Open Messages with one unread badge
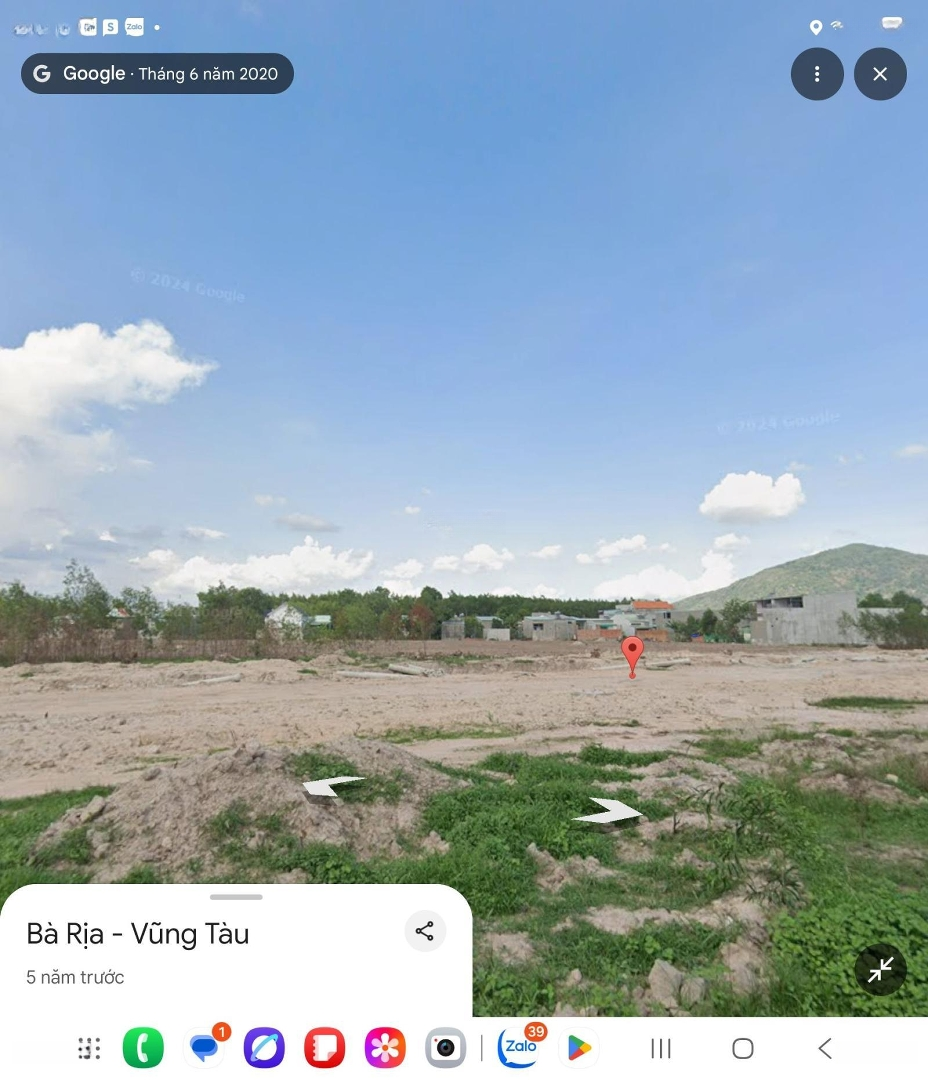The image size is (928, 1080). pos(204,1048)
